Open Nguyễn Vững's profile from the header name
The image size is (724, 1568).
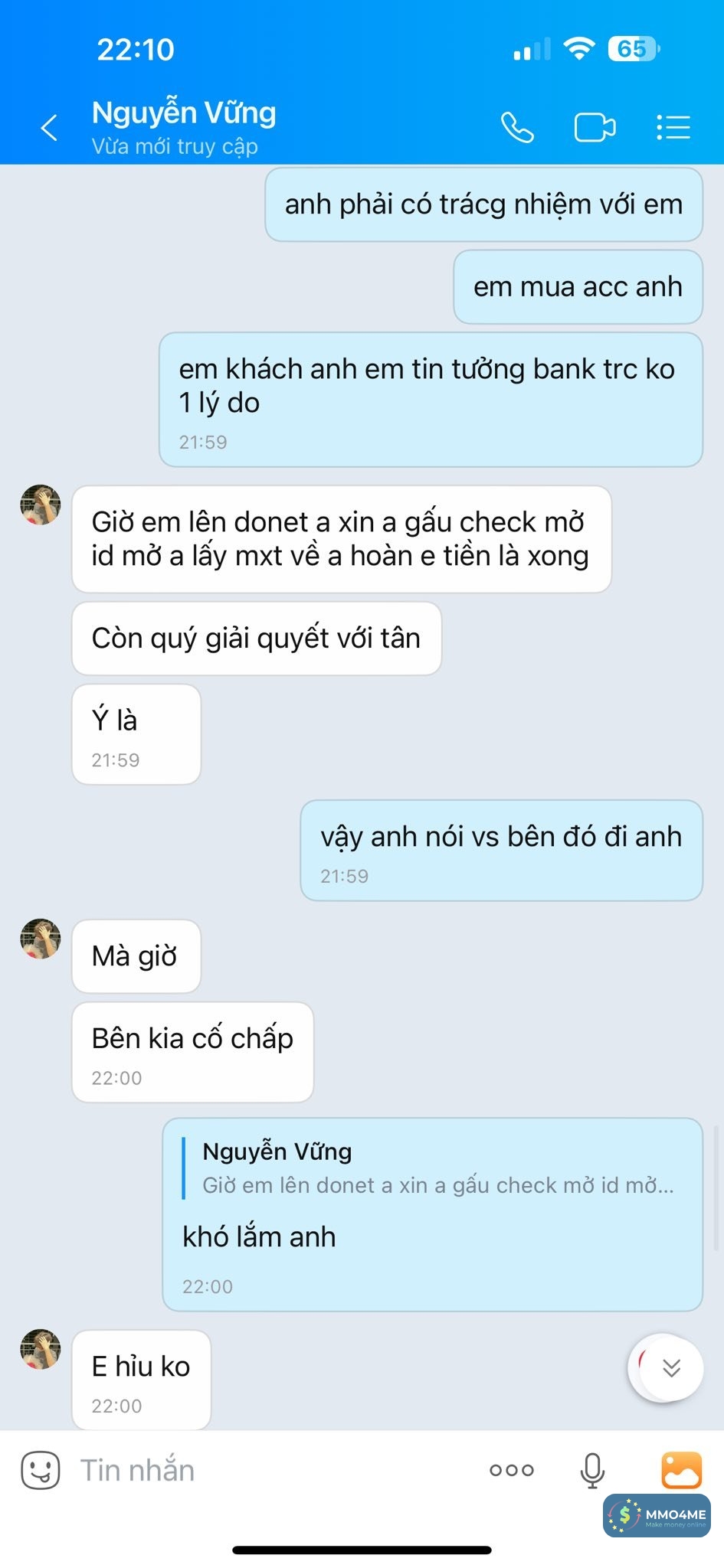184,113
